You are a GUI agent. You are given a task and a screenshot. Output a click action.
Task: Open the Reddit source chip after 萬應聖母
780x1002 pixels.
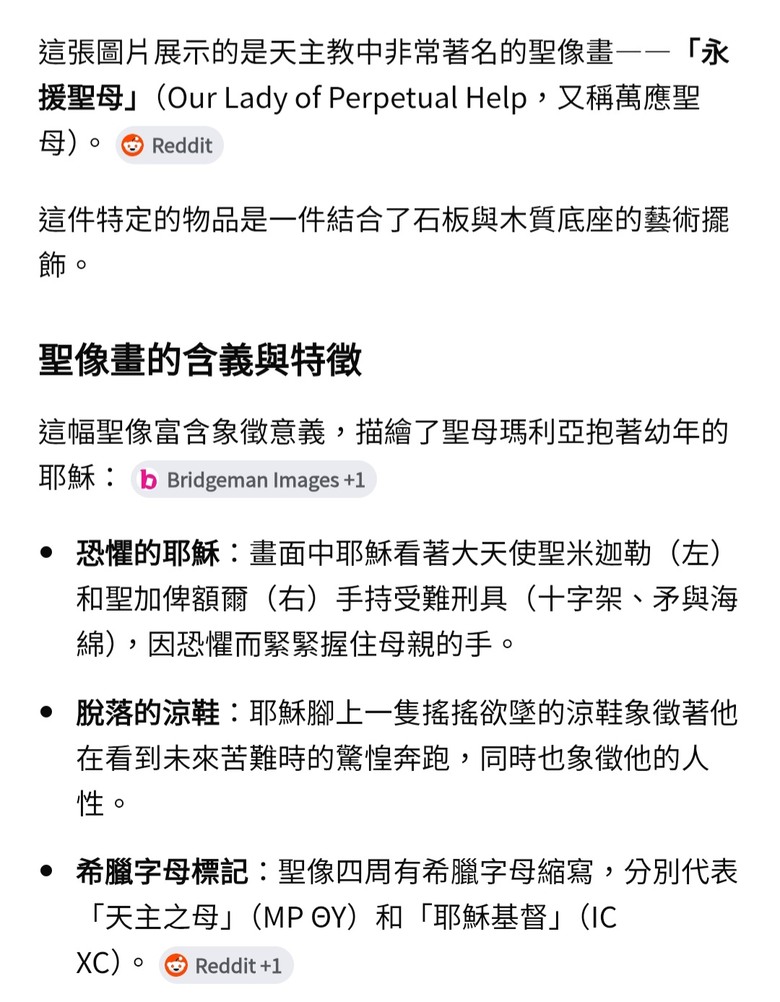[169, 145]
